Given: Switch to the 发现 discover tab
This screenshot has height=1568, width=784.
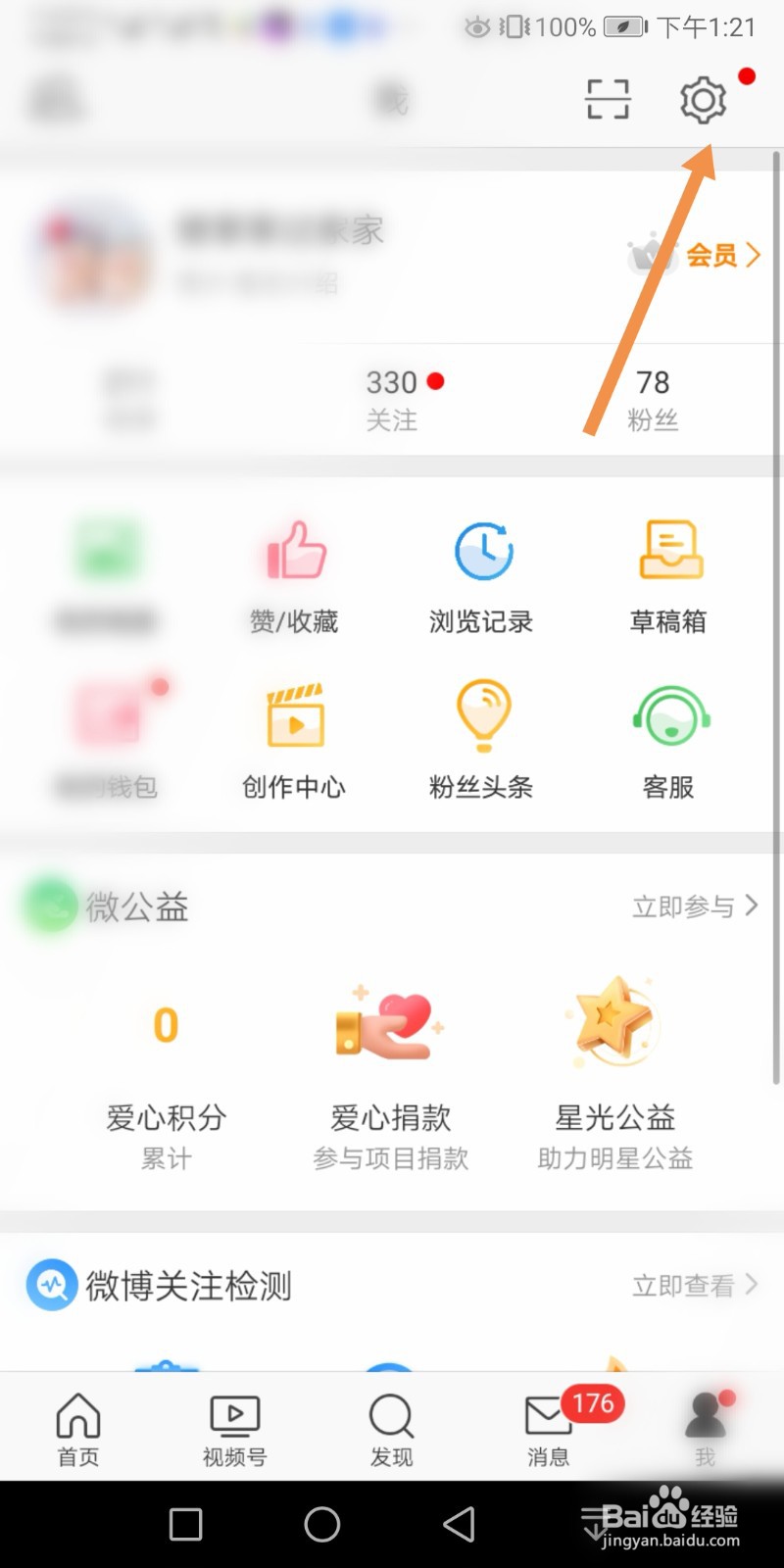Looking at the screenshot, I should coord(391,1429).
